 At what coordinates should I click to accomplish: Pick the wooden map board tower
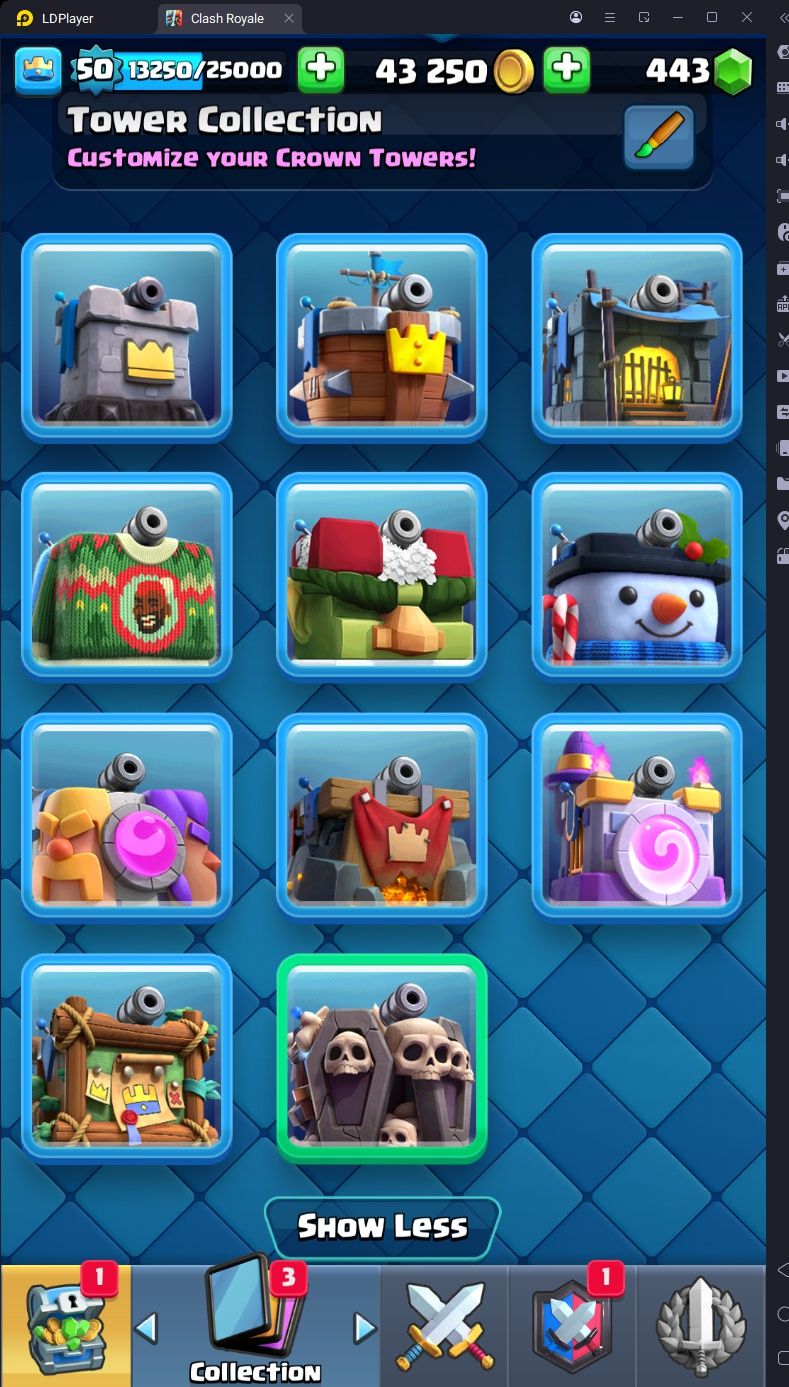click(x=127, y=1057)
